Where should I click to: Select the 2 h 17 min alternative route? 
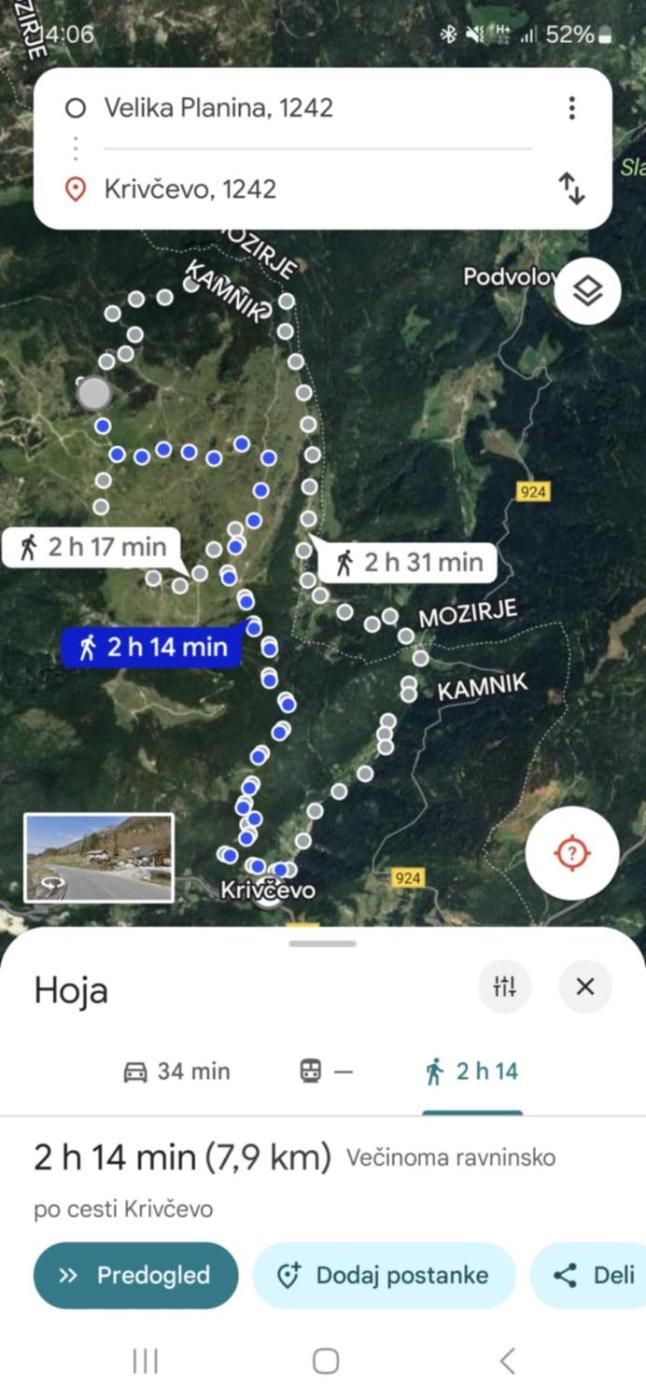click(92, 547)
